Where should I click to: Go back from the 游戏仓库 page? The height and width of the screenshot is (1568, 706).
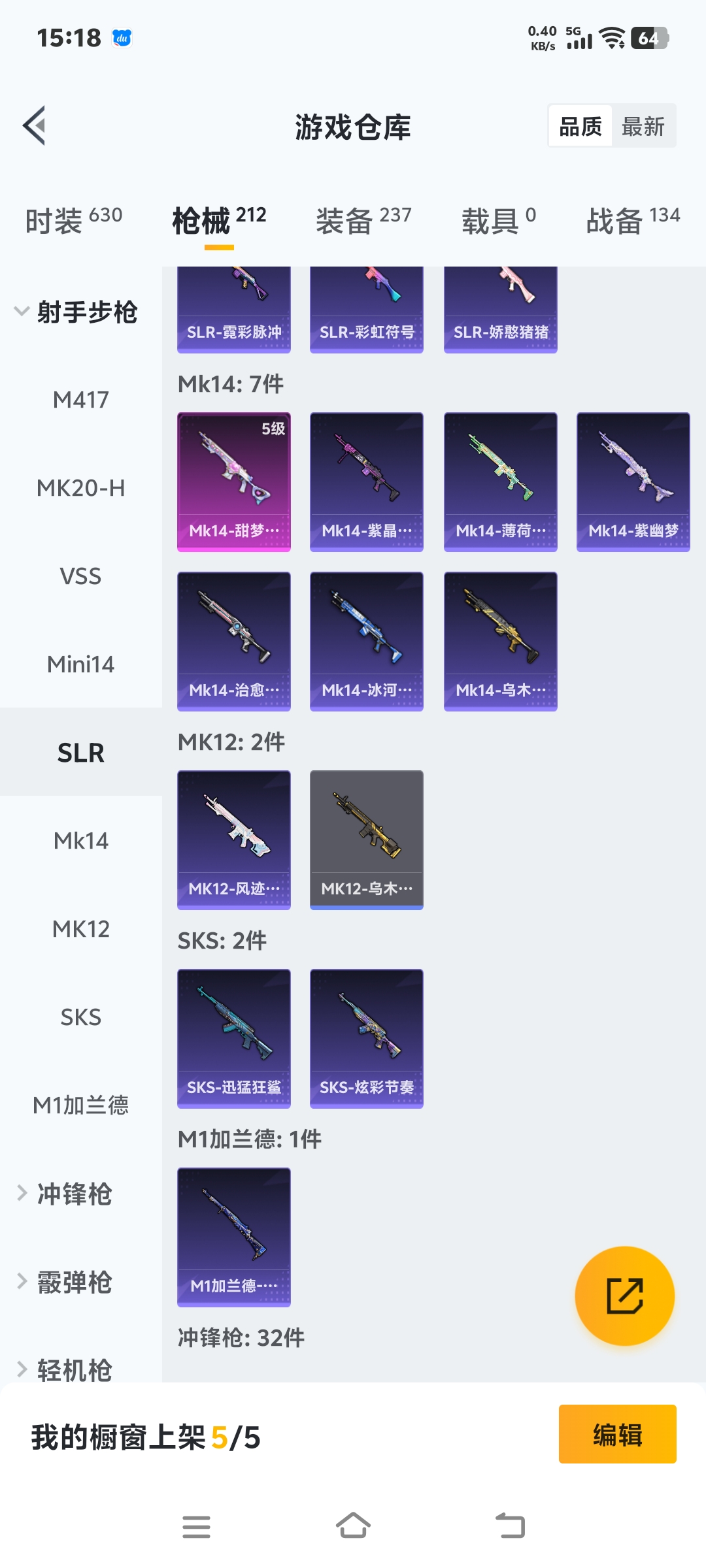coord(35,125)
